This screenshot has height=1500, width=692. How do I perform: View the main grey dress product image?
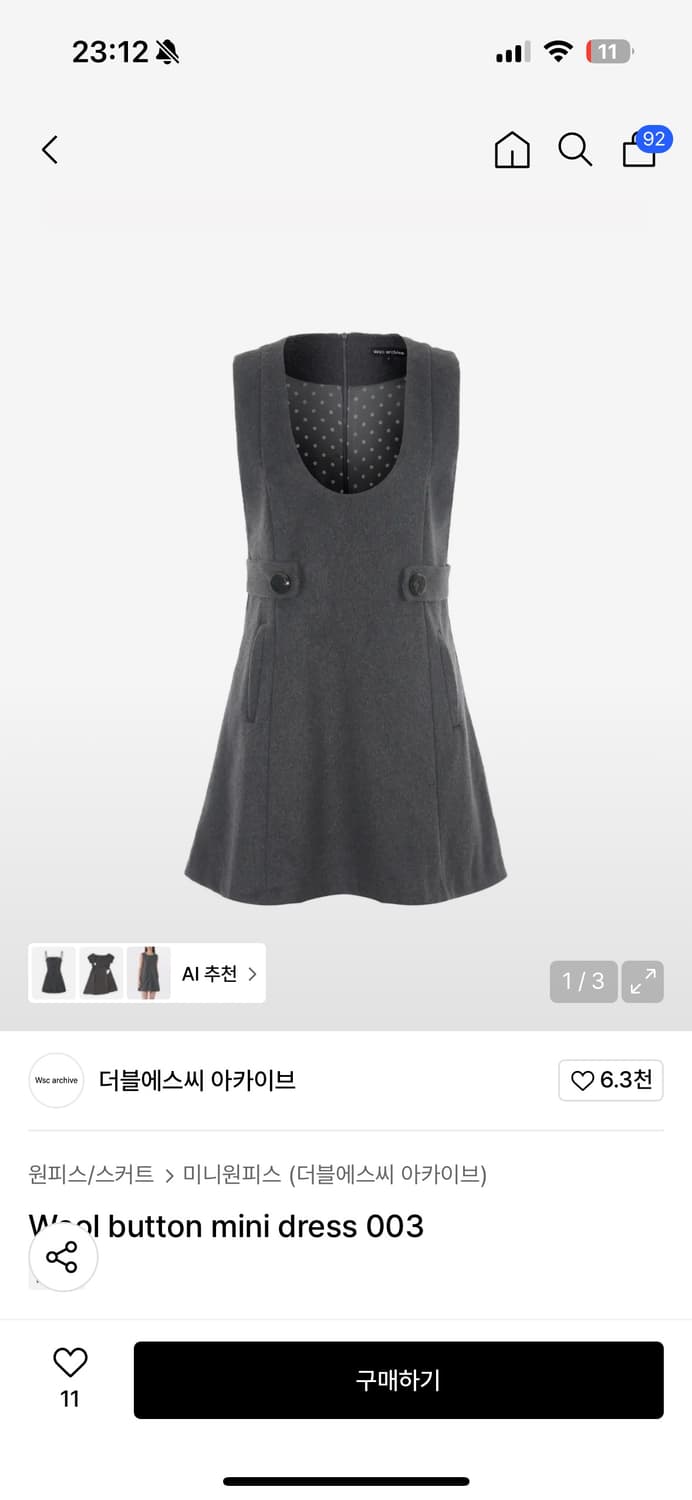click(346, 620)
